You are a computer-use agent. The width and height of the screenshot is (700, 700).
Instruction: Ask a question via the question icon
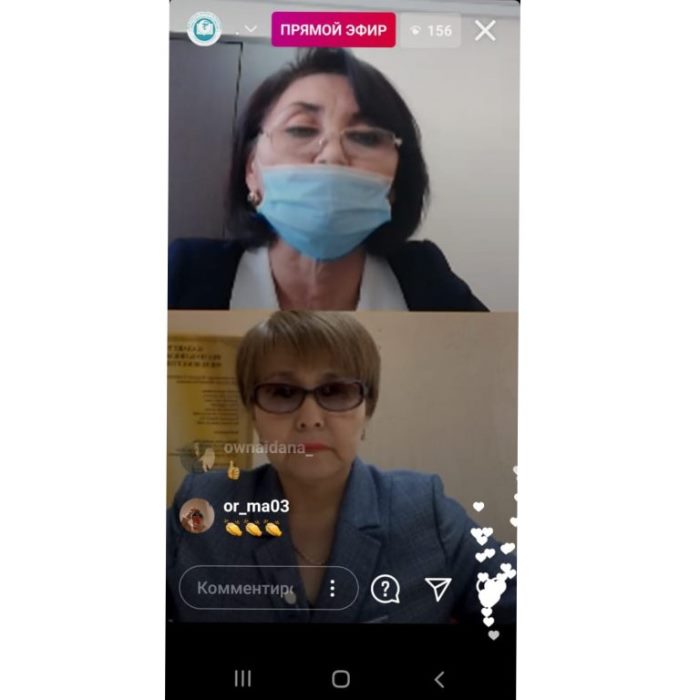(x=385, y=589)
